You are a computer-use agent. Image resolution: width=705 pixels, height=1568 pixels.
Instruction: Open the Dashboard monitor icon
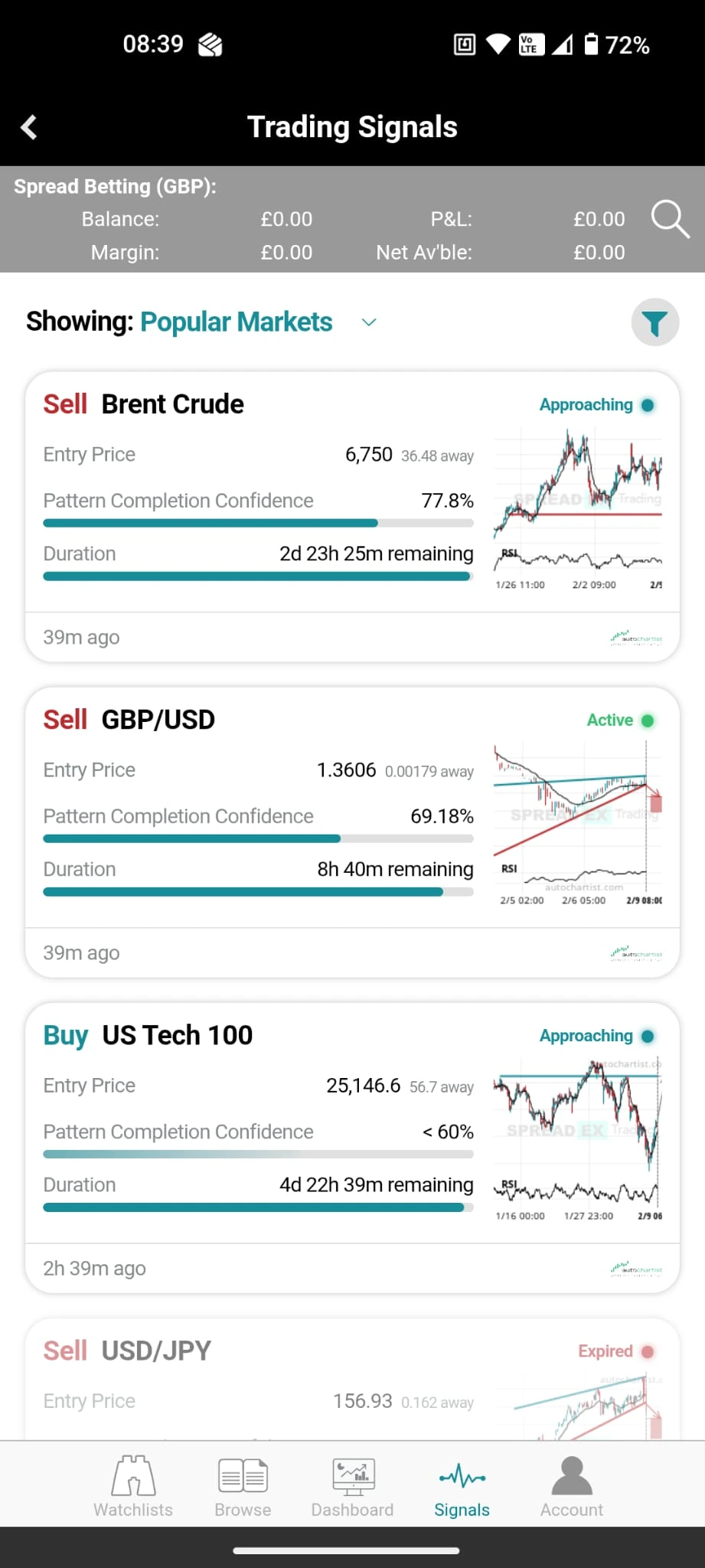click(x=352, y=1474)
